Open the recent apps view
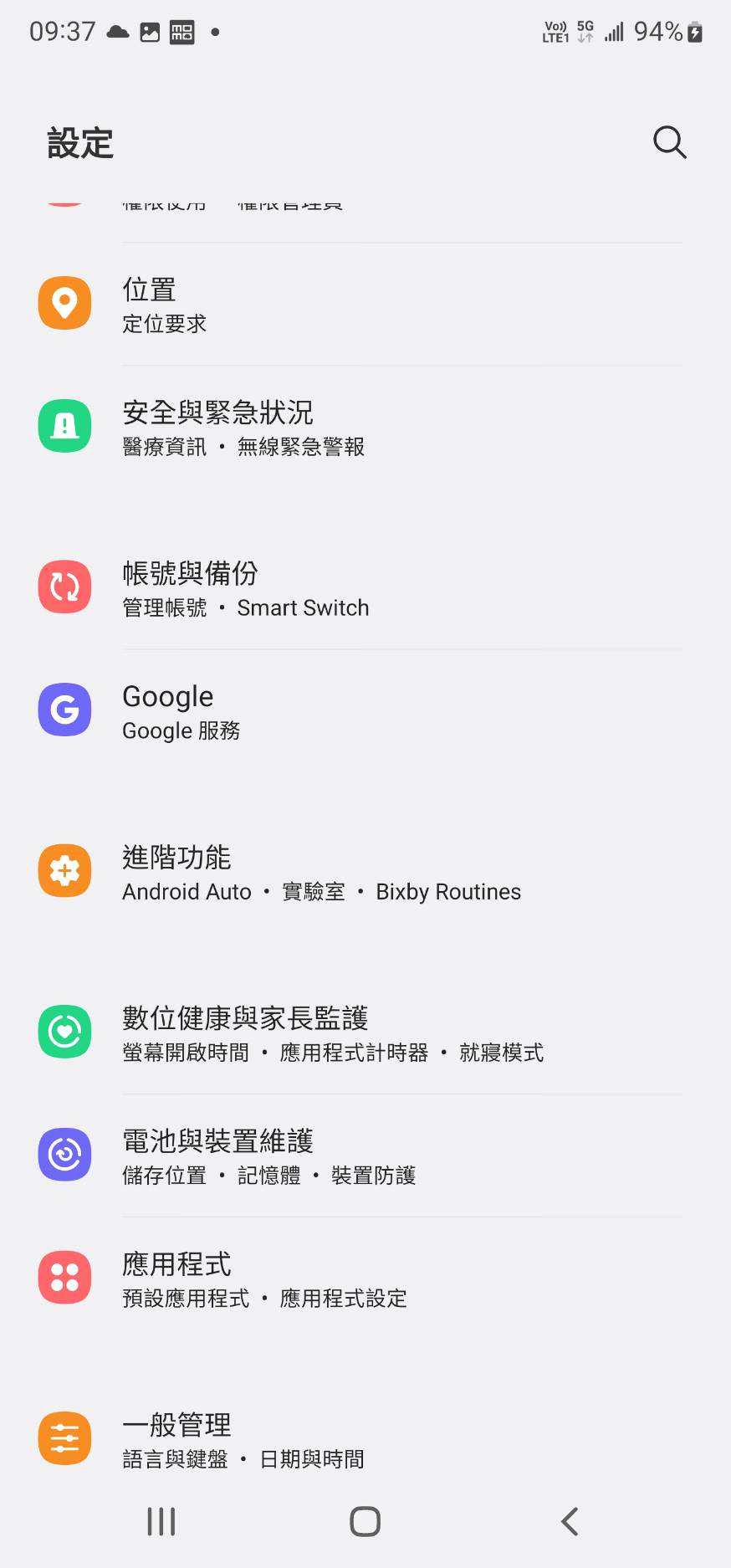This screenshot has height=1568, width=731. [x=161, y=1521]
